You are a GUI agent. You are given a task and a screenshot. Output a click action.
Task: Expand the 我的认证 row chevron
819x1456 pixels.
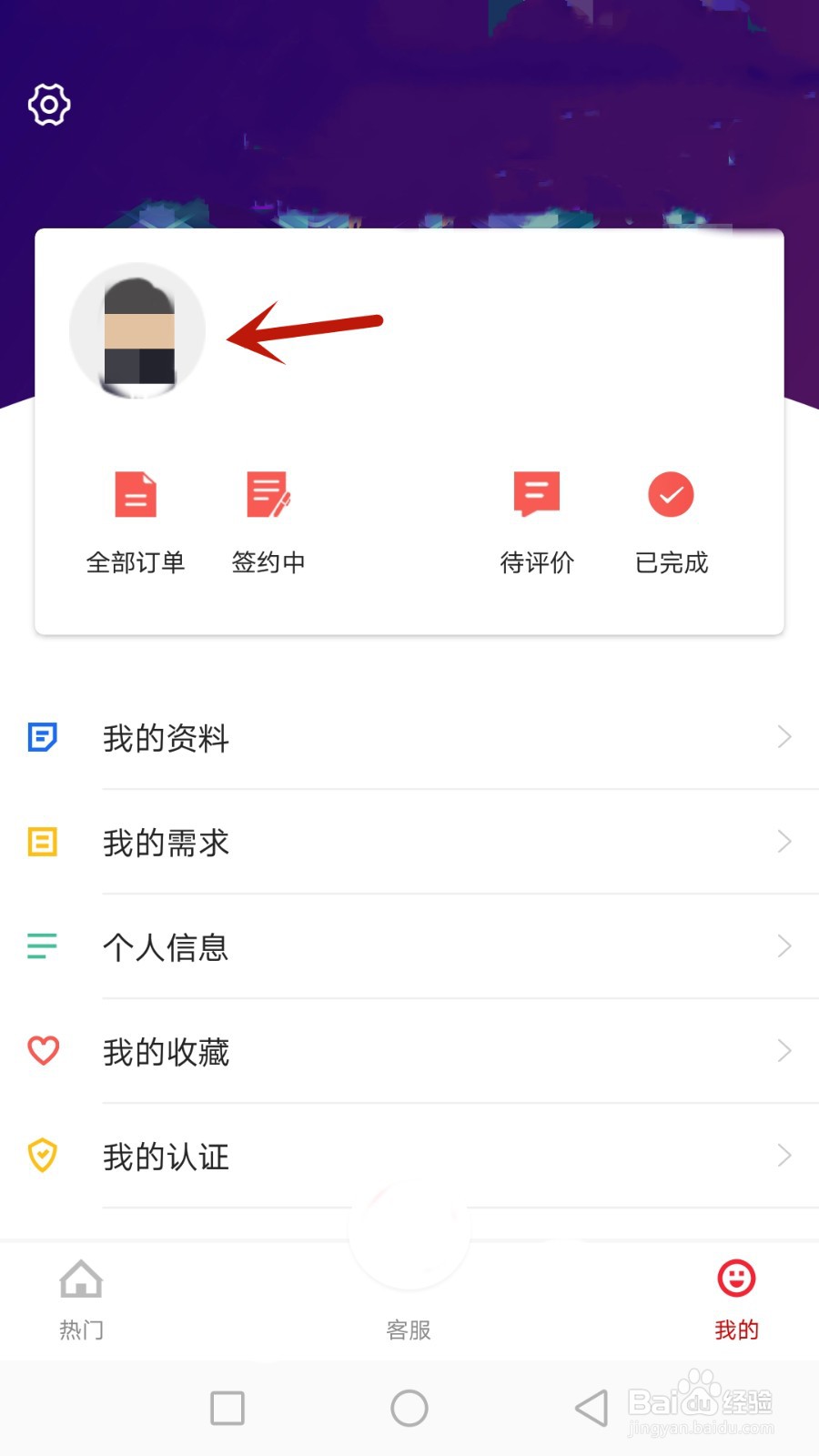pos(784,1156)
